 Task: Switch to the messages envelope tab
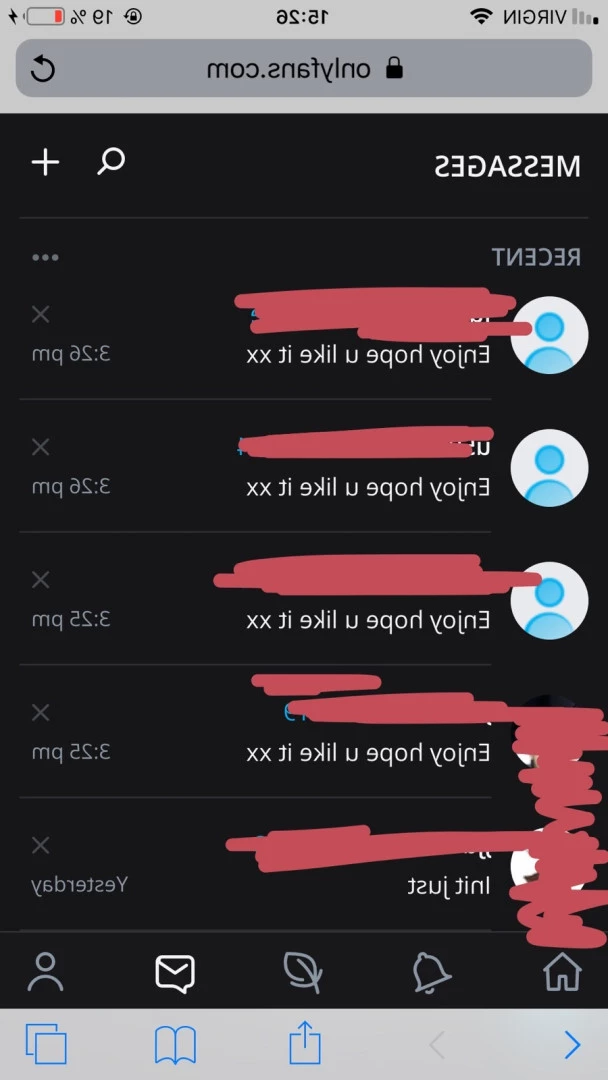[175, 972]
